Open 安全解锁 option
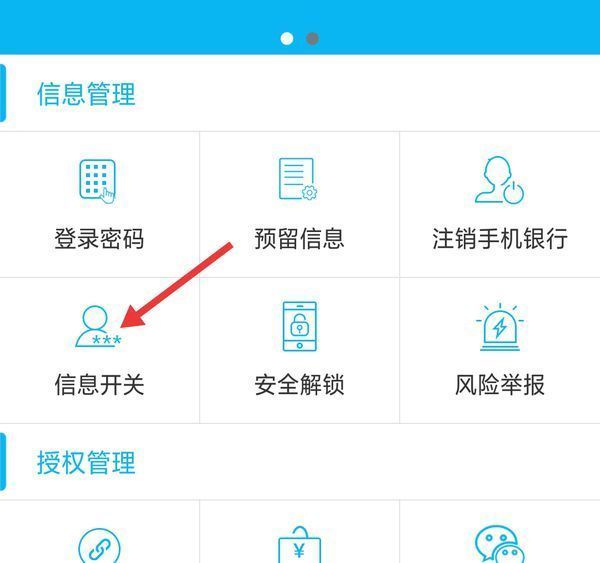This screenshot has height=563, width=600. 299,350
